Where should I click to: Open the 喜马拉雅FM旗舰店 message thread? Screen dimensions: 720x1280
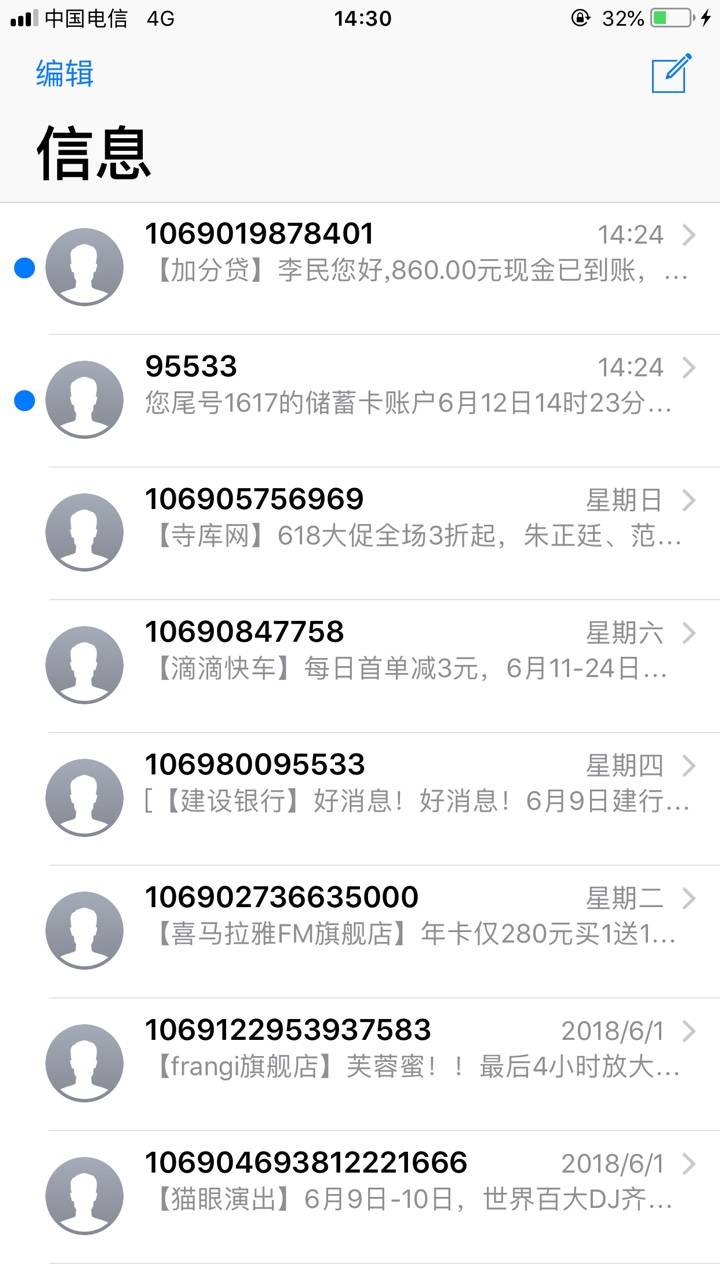(360, 932)
